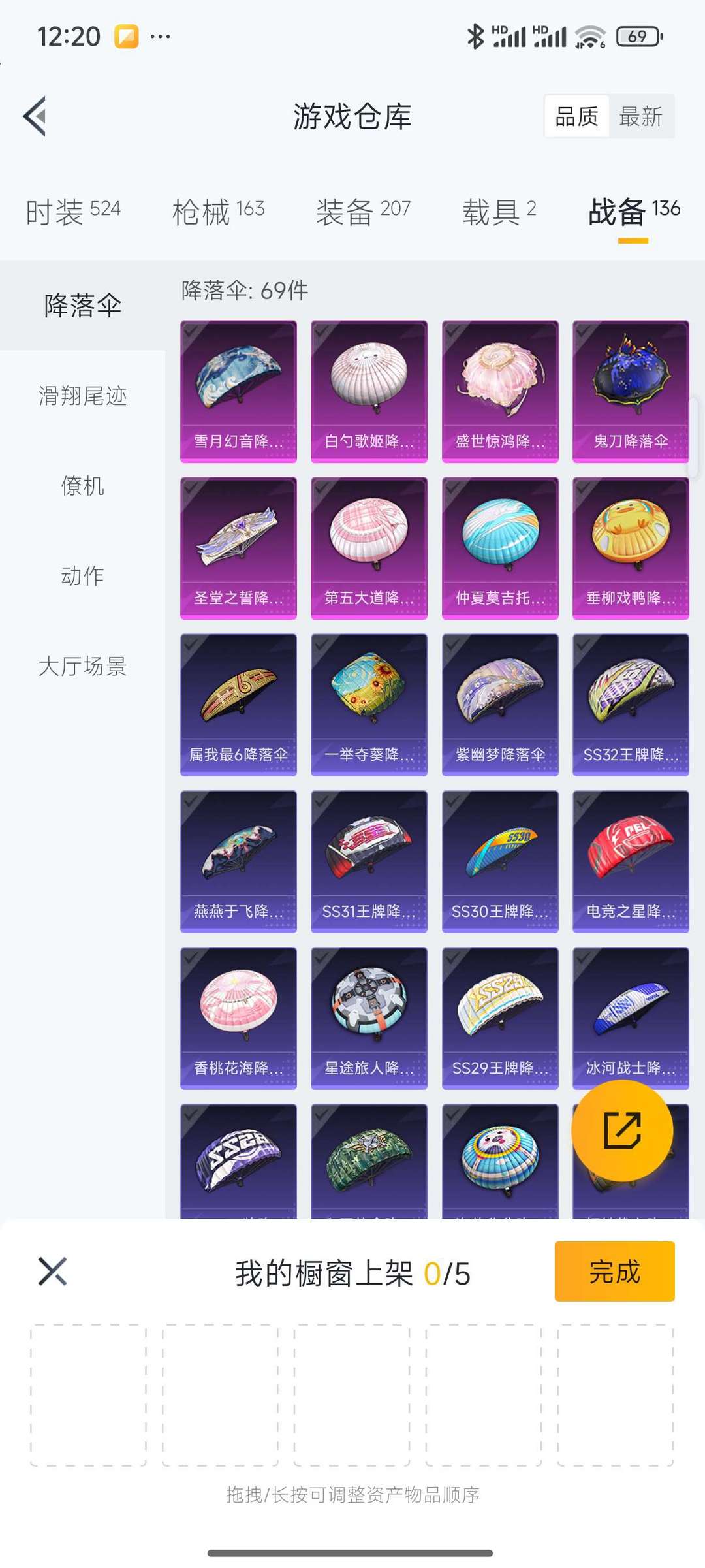Tap the yellow floating share button
This screenshot has width=705, height=1568.
pos(622,1130)
